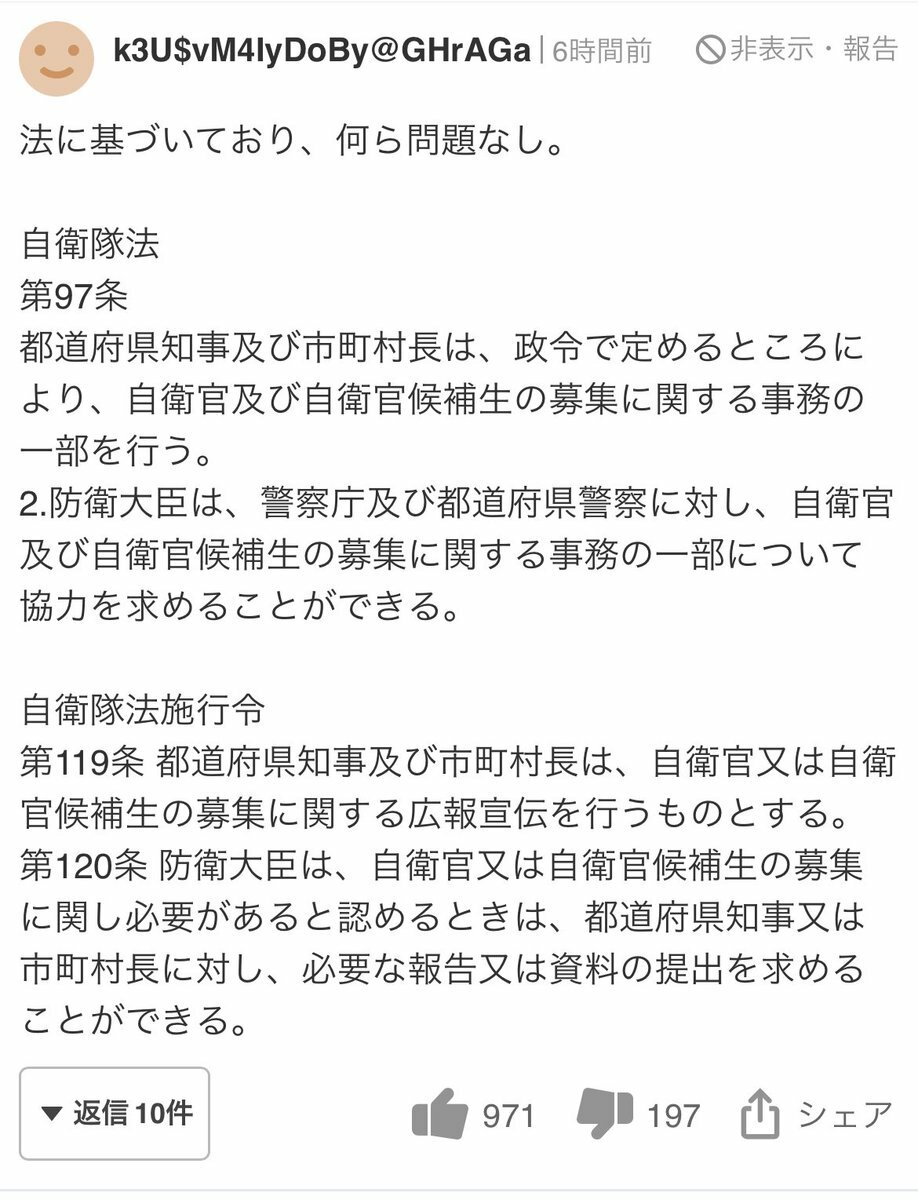Like this comment with thumbs up
This screenshot has width=918, height=1200.
441,1114
